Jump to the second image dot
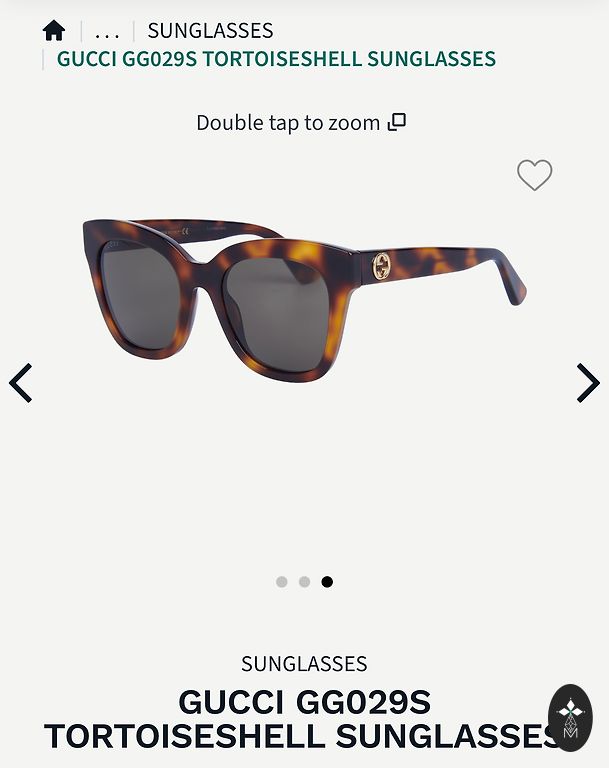Screen dimensions: 609x768 click(x=304, y=582)
